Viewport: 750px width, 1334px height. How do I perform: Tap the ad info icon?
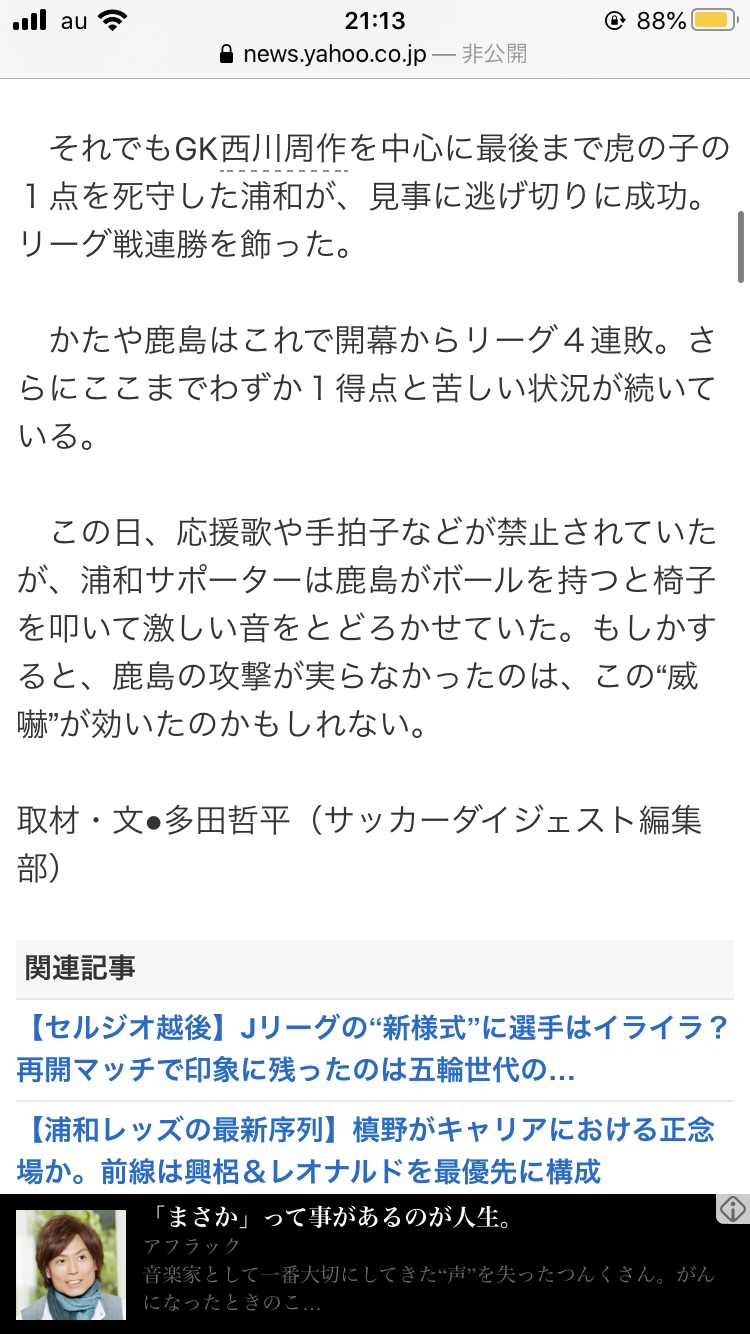point(733,1208)
